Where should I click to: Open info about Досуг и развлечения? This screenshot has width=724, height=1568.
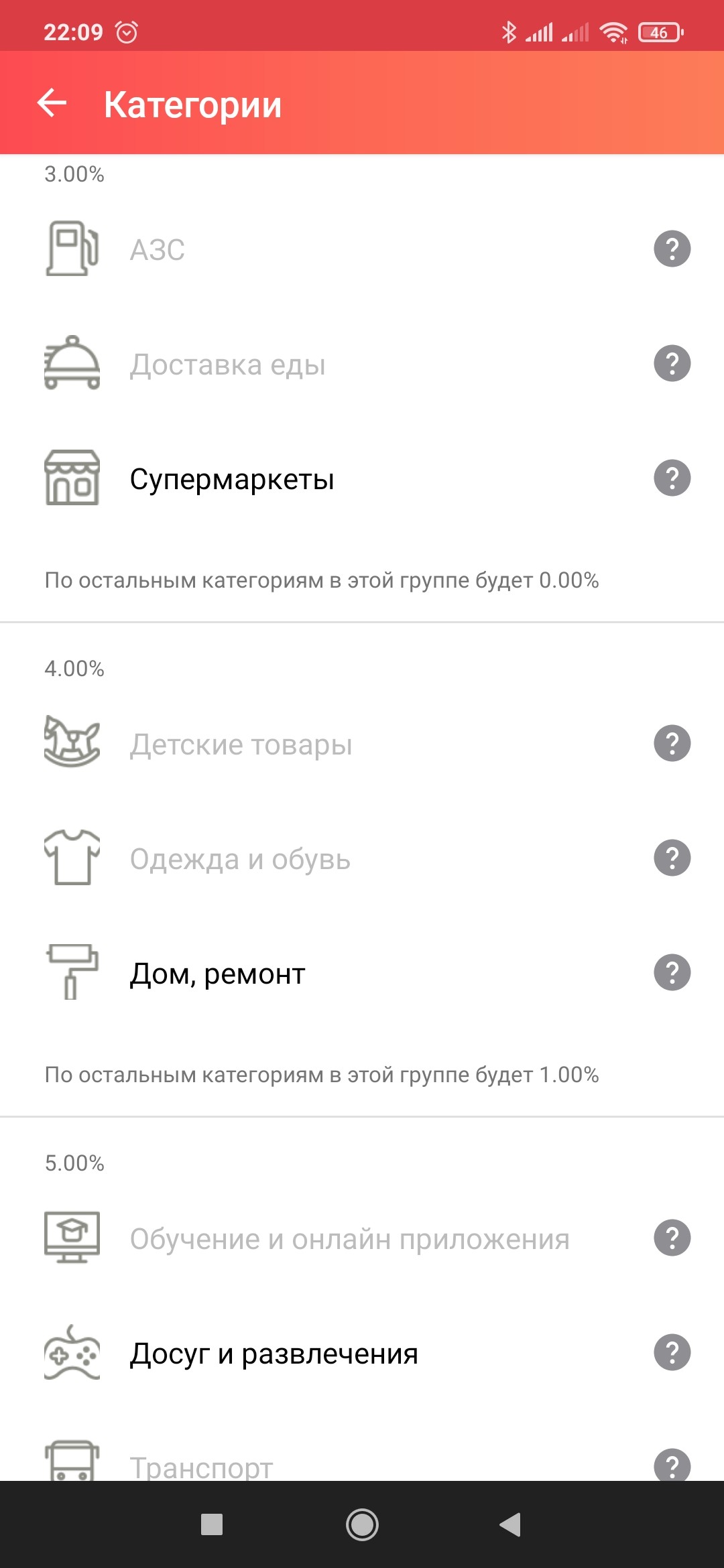tap(672, 1353)
